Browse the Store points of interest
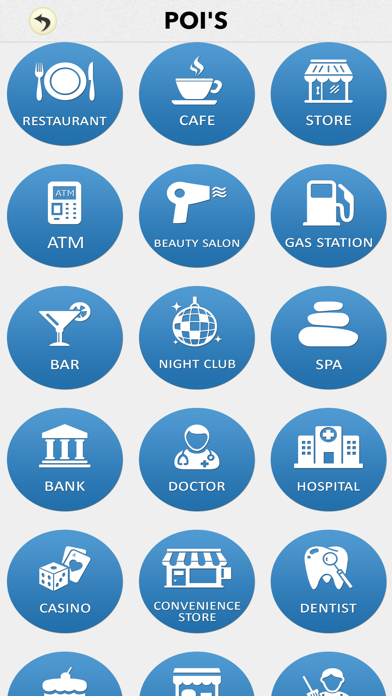The height and width of the screenshot is (696, 392). tap(329, 94)
